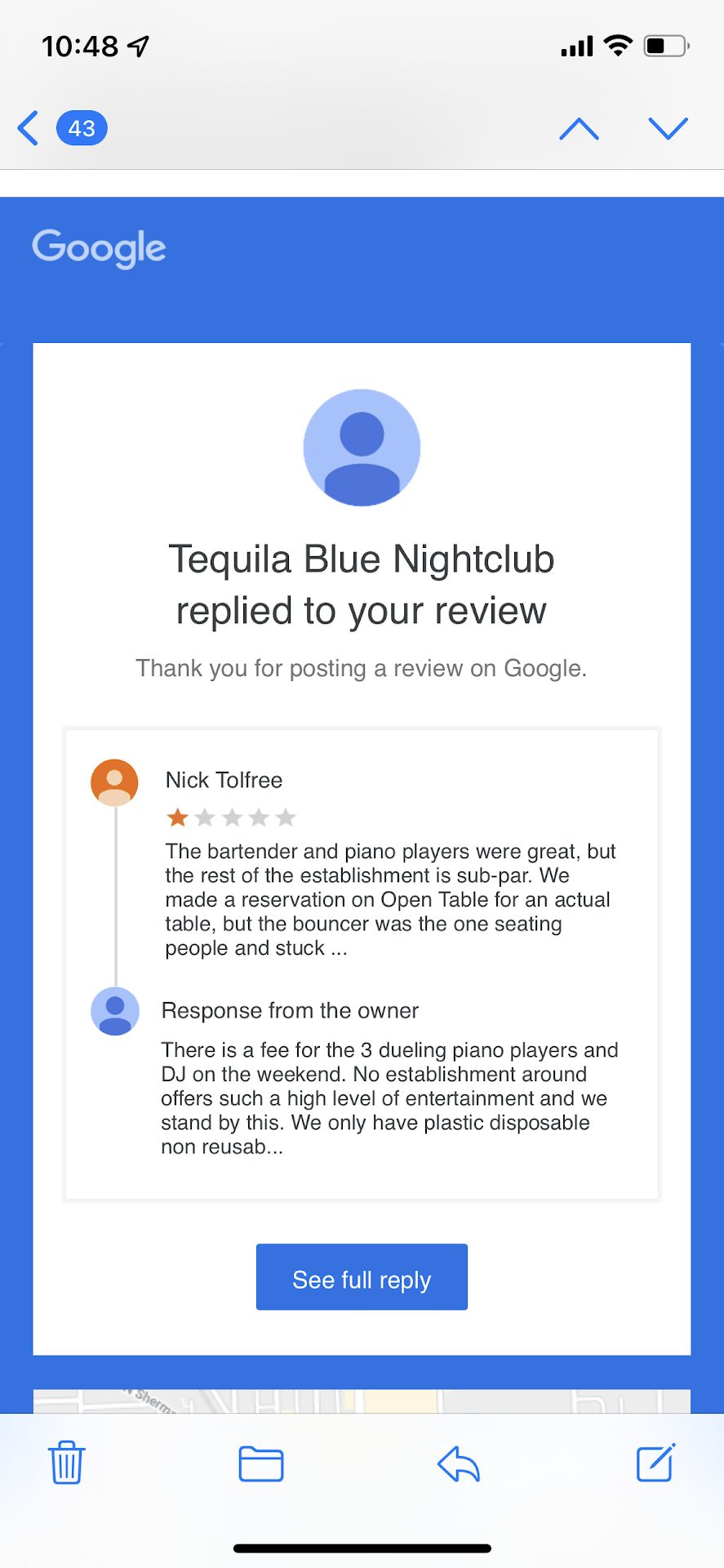The image size is (724, 1568).
Task: Reply to this email
Action: pyautogui.click(x=459, y=1463)
